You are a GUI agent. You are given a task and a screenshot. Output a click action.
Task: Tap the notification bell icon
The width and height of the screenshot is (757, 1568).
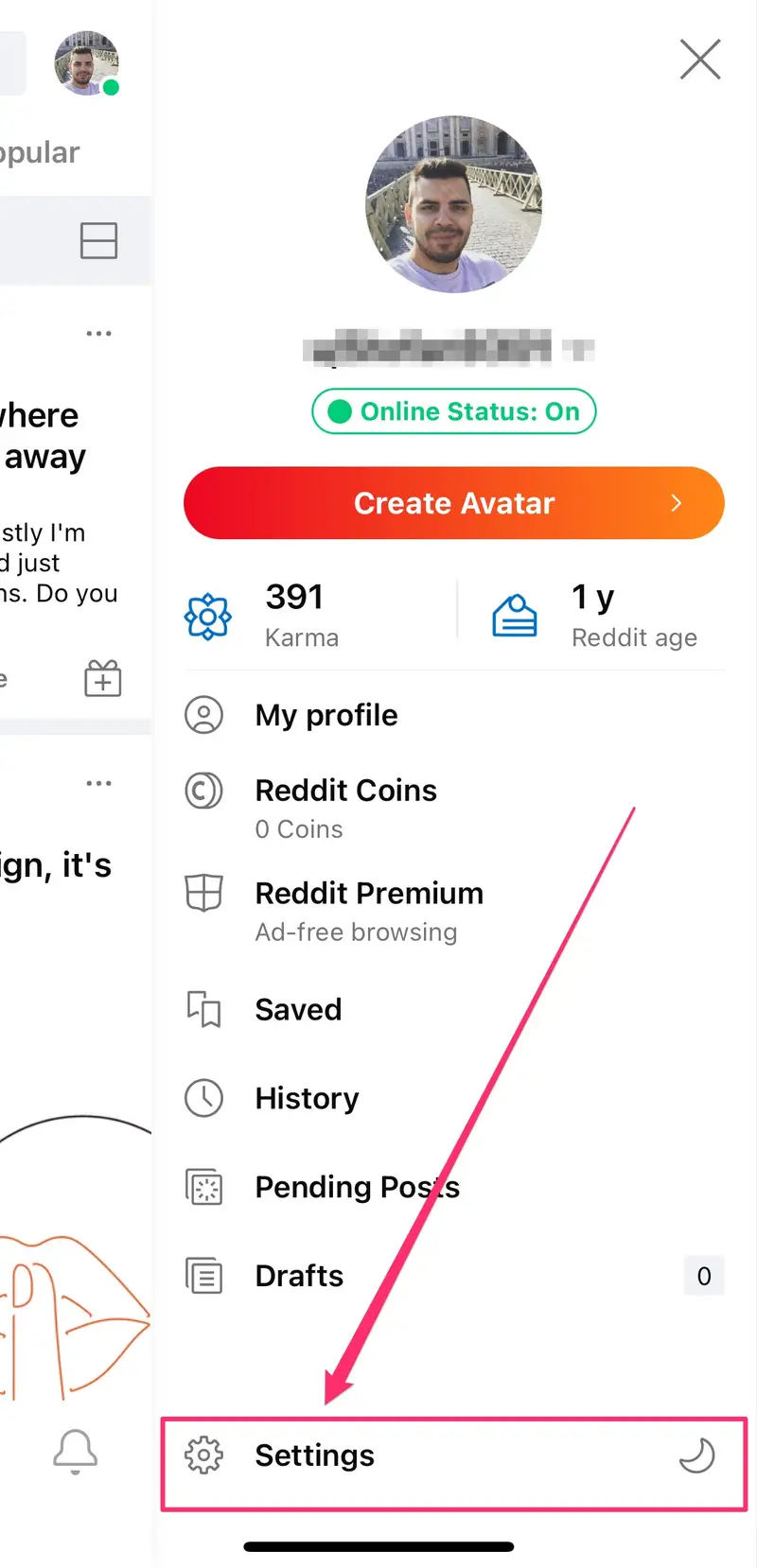[76, 1454]
